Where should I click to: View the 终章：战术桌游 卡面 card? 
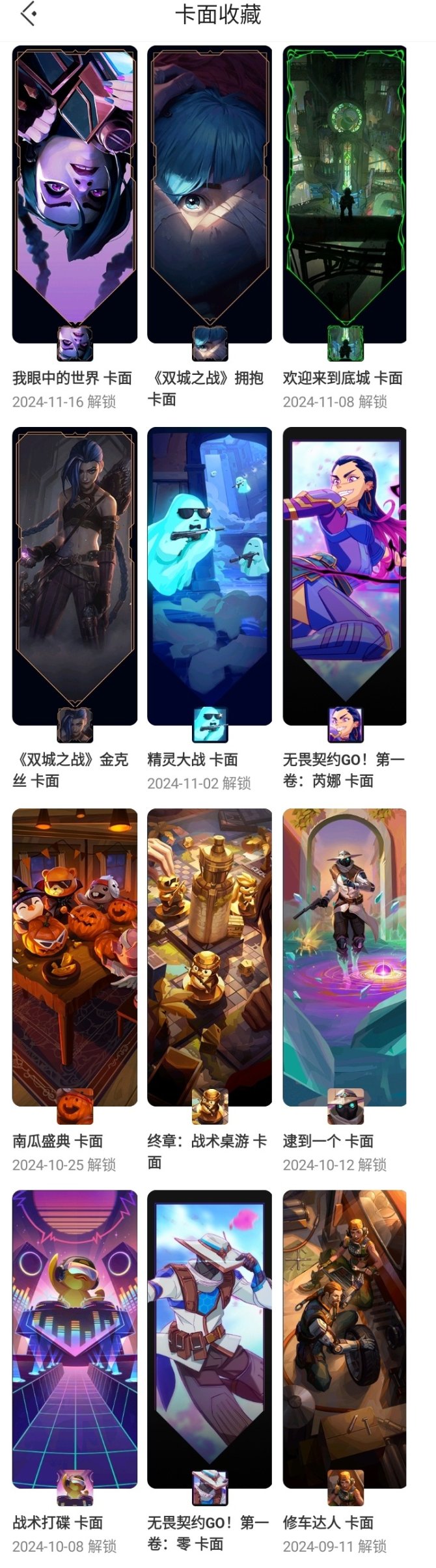point(210,957)
